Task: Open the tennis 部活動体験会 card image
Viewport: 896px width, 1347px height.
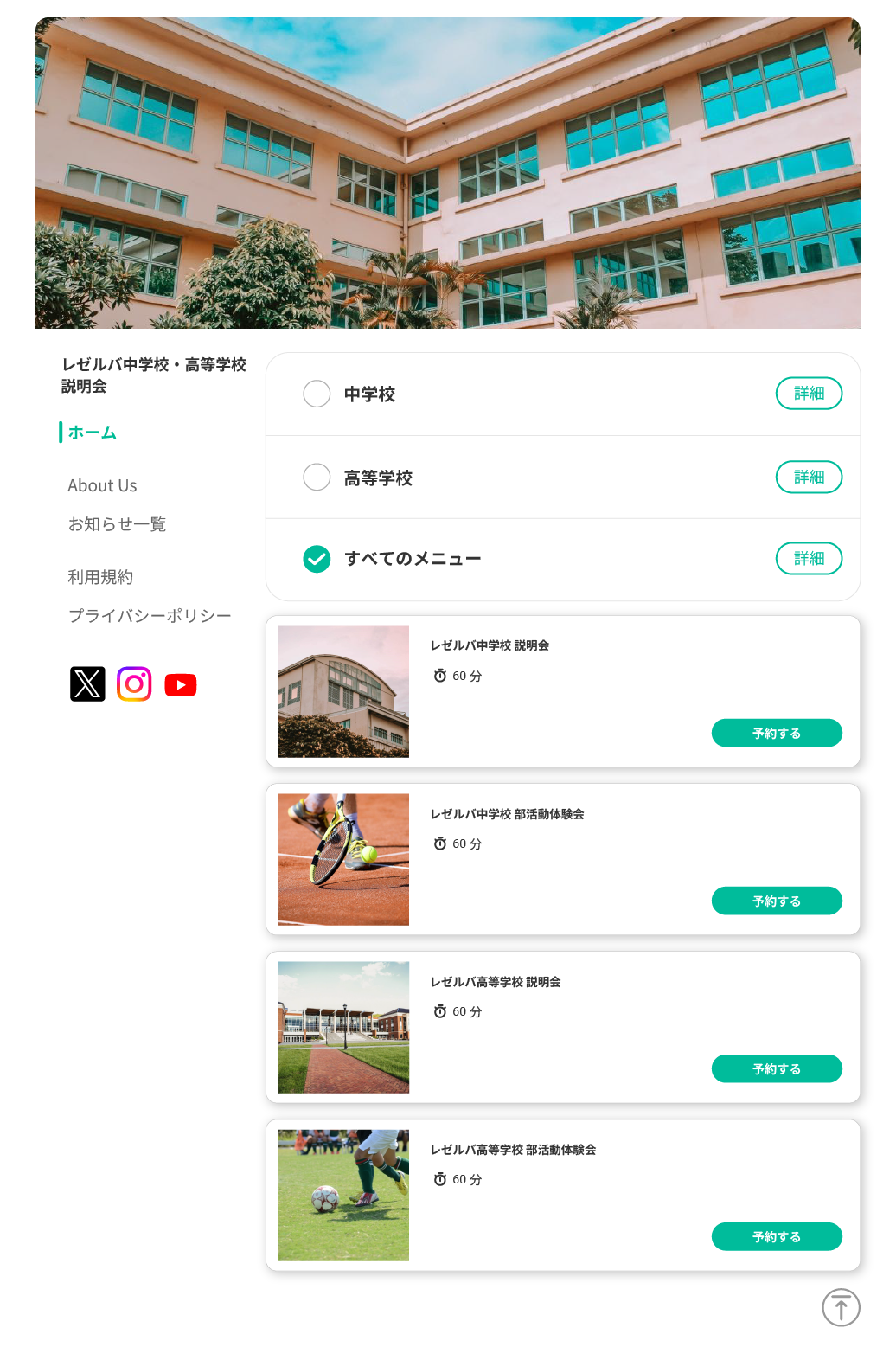Action: (x=343, y=859)
